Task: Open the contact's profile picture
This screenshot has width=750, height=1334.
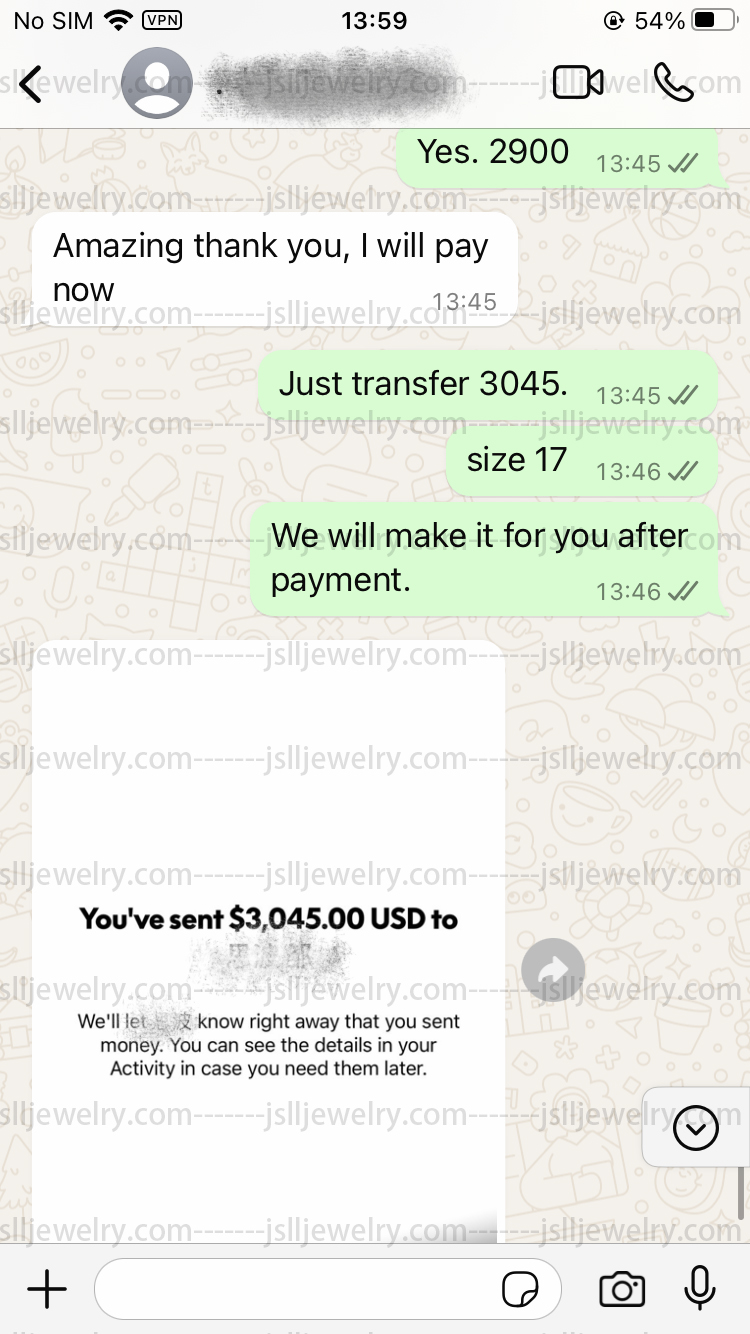Action: click(x=157, y=84)
